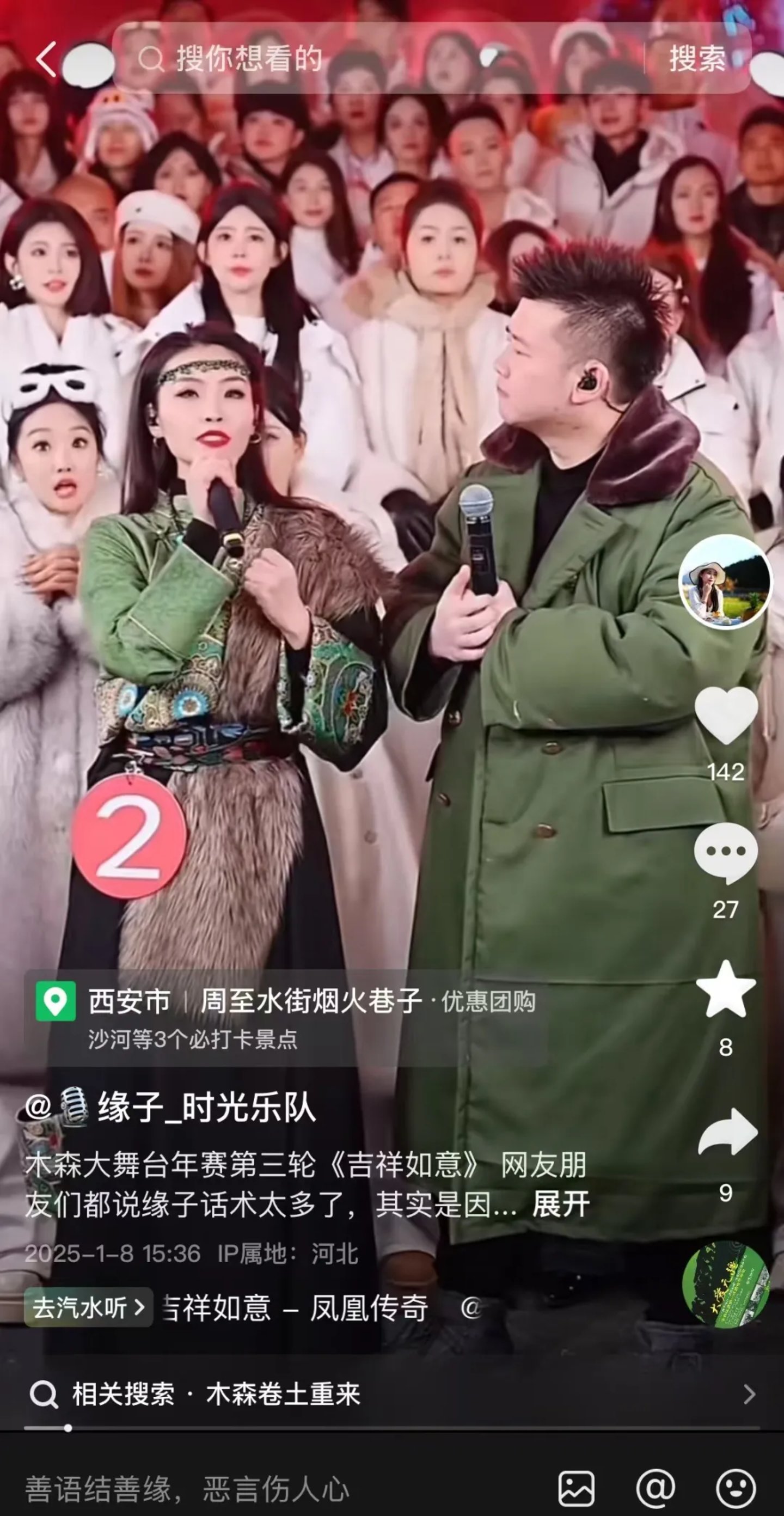Attach an image to the comment
The height and width of the screenshot is (1516, 784).
pos(576,1489)
